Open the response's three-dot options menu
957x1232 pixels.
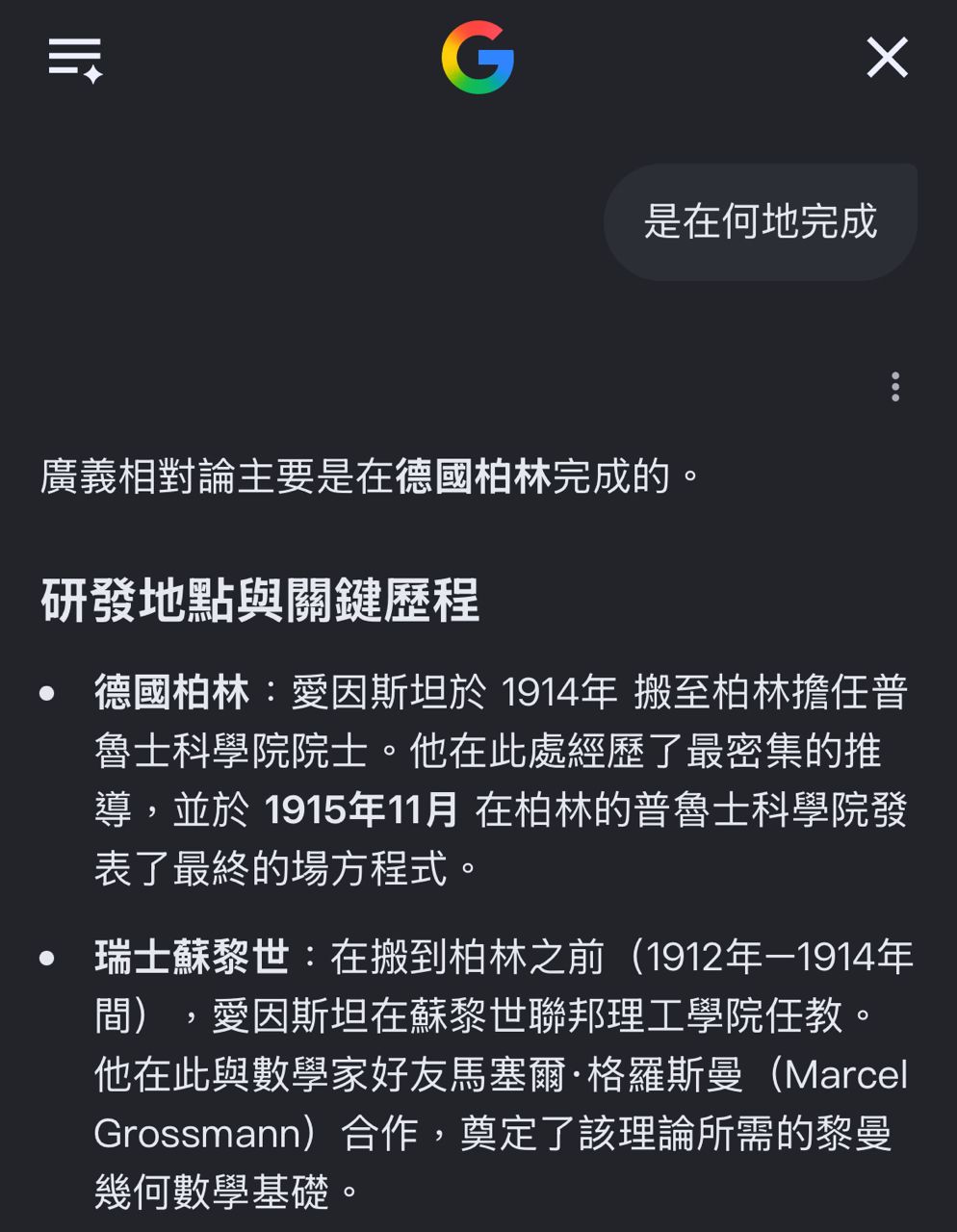pos(895,387)
